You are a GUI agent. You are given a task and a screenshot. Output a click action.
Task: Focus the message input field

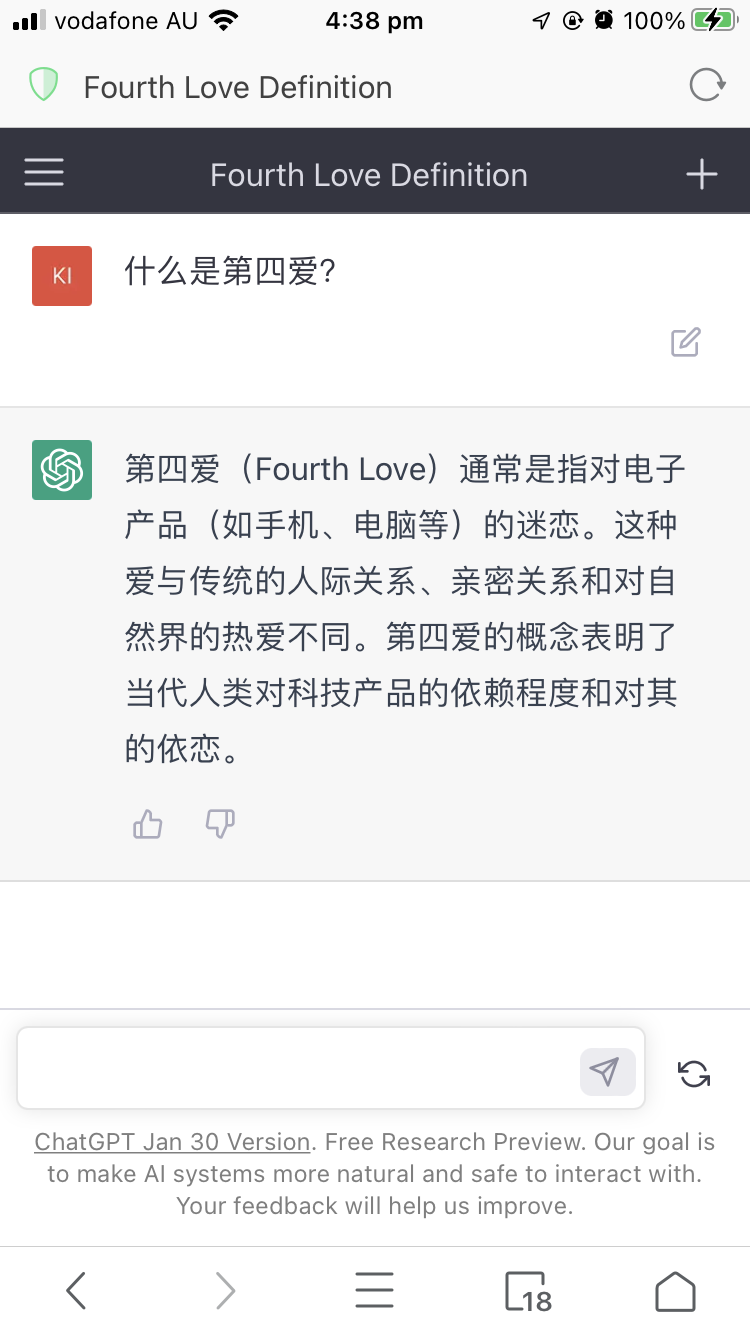coord(300,1069)
